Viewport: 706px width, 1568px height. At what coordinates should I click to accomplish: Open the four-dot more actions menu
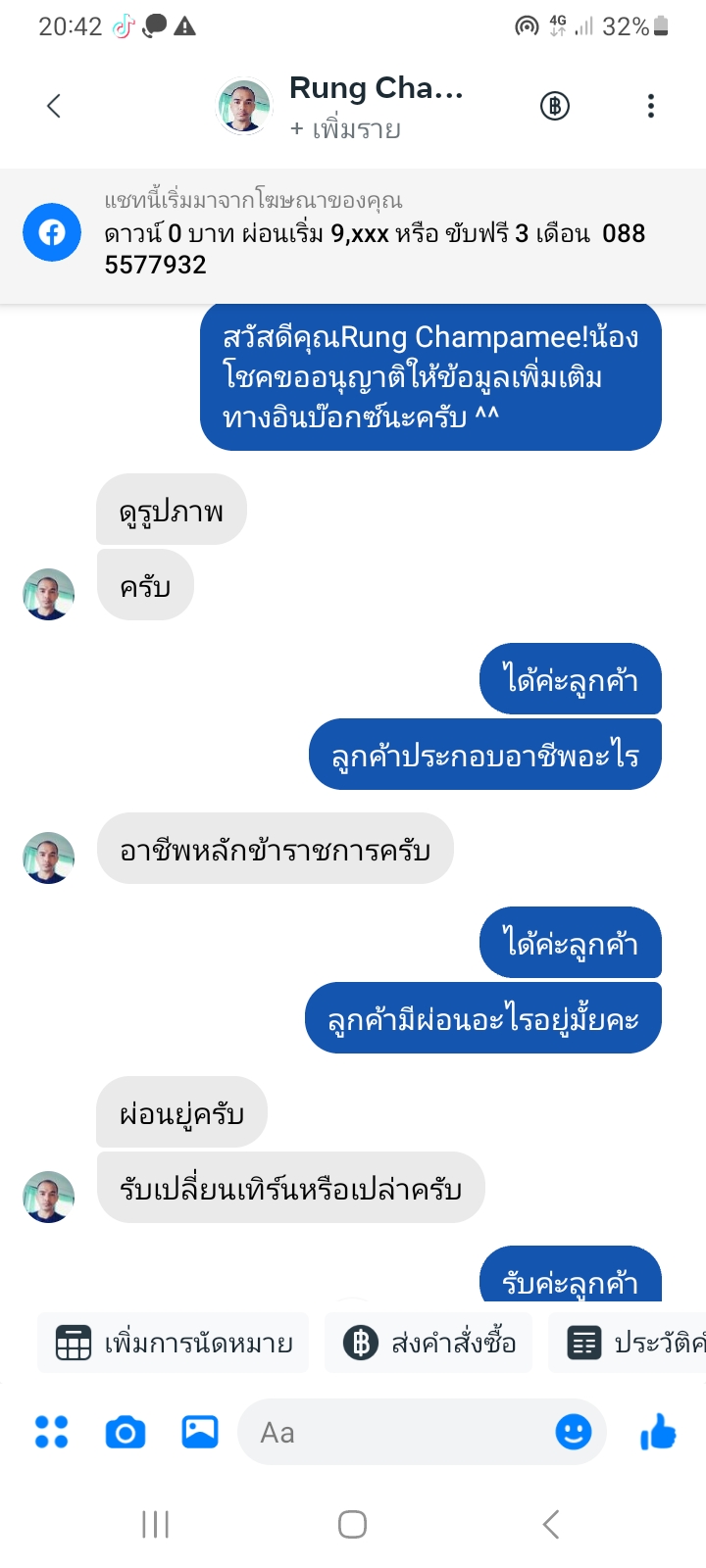(x=51, y=1432)
